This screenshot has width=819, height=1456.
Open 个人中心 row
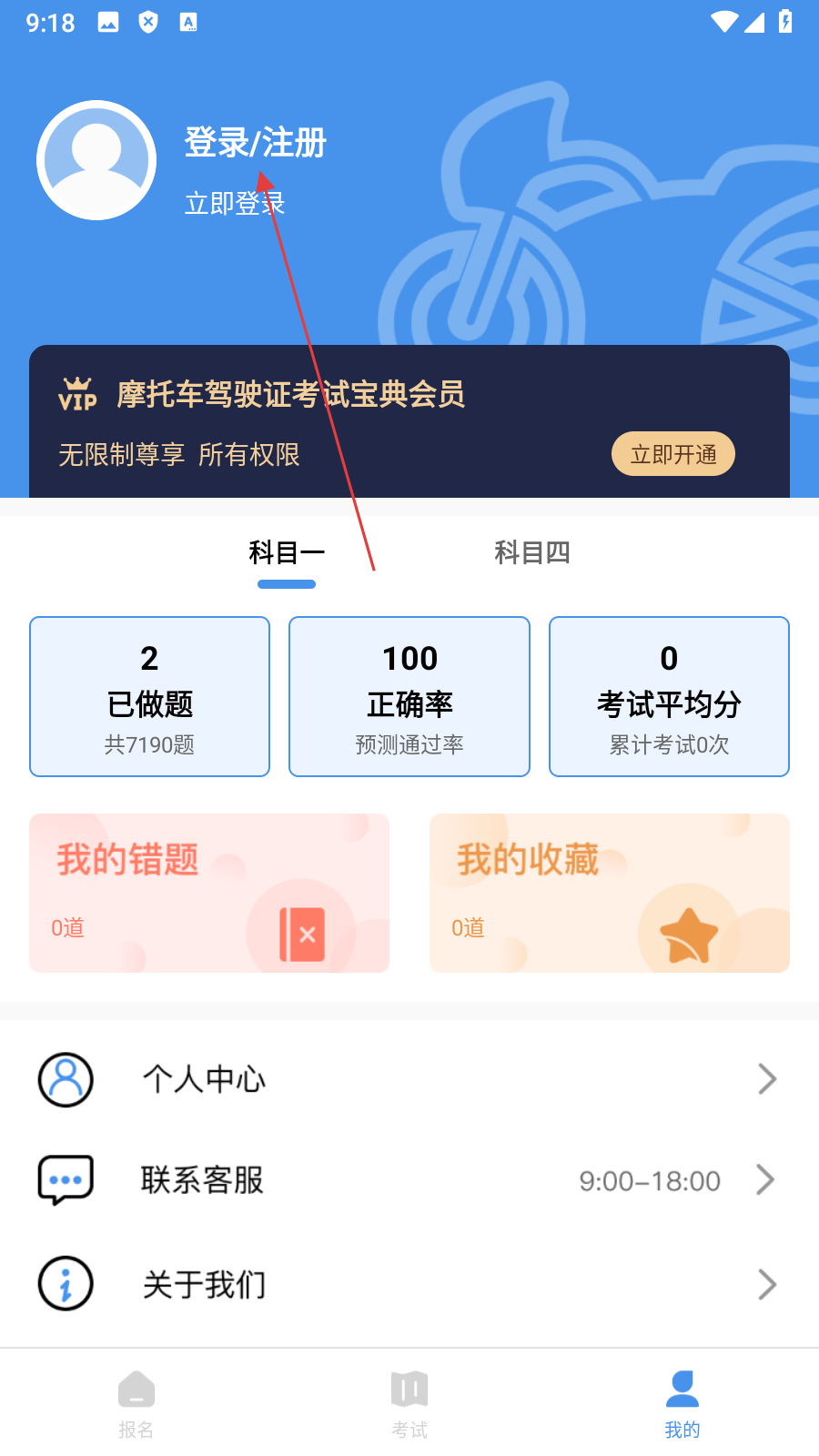(x=409, y=1079)
